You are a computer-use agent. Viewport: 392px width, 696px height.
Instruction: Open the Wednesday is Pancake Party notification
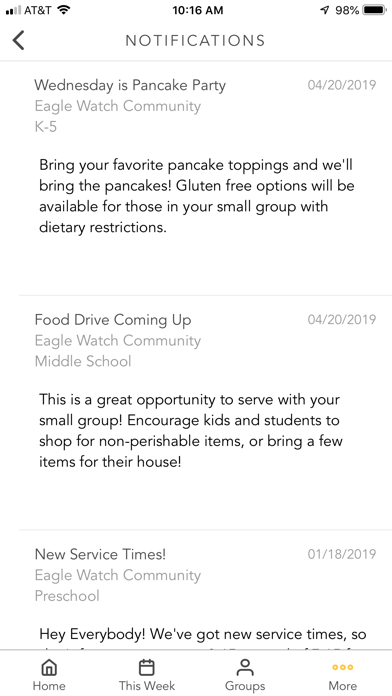205,178
